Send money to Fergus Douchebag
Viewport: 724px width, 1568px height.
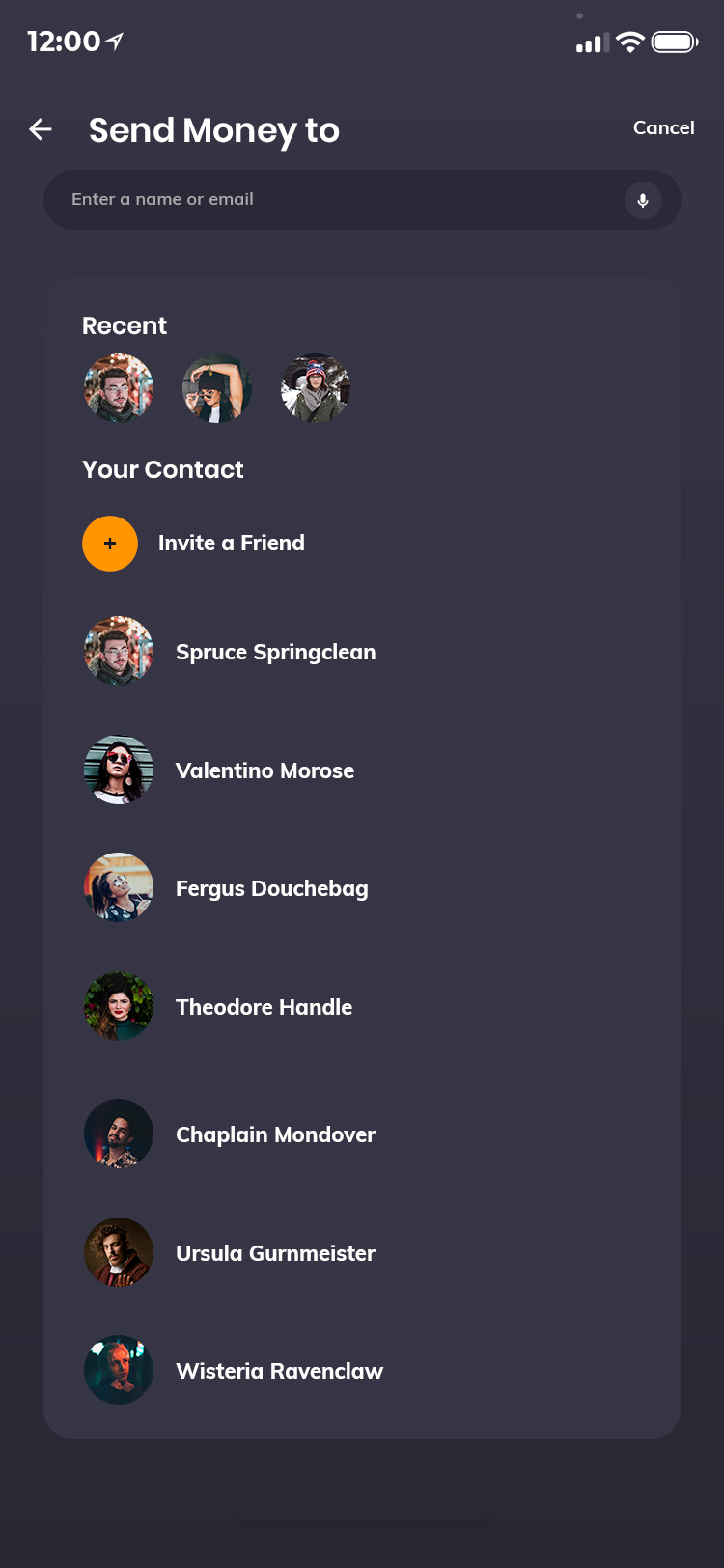271,888
